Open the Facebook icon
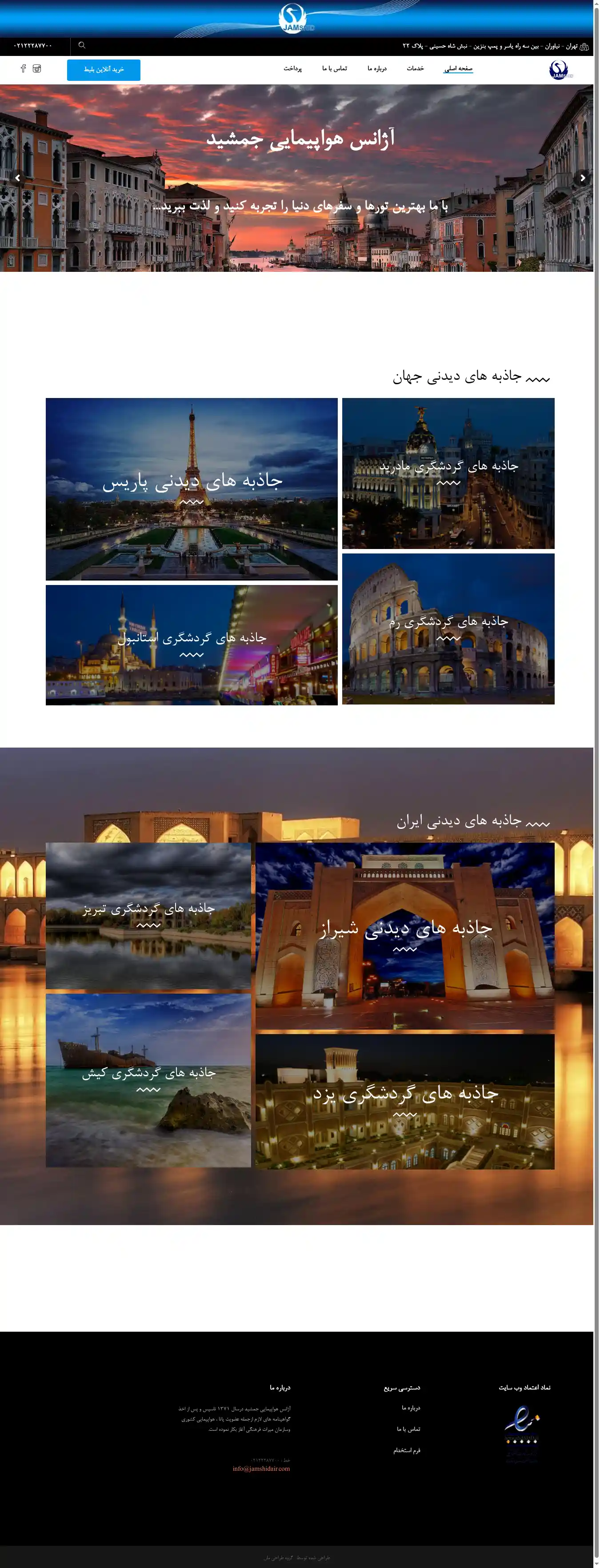This screenshot has height=1568, width=600. 23,68
